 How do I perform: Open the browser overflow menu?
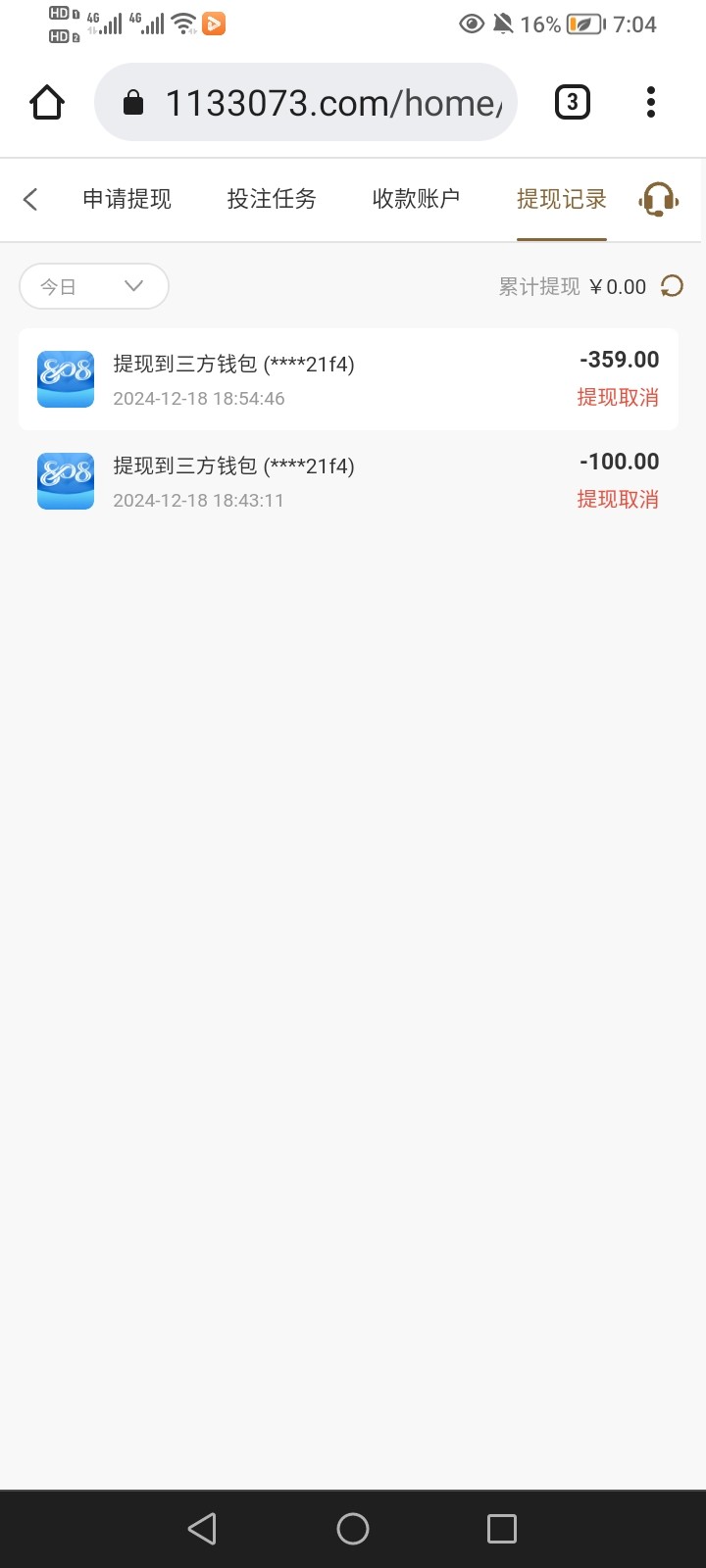pos(651,102)
